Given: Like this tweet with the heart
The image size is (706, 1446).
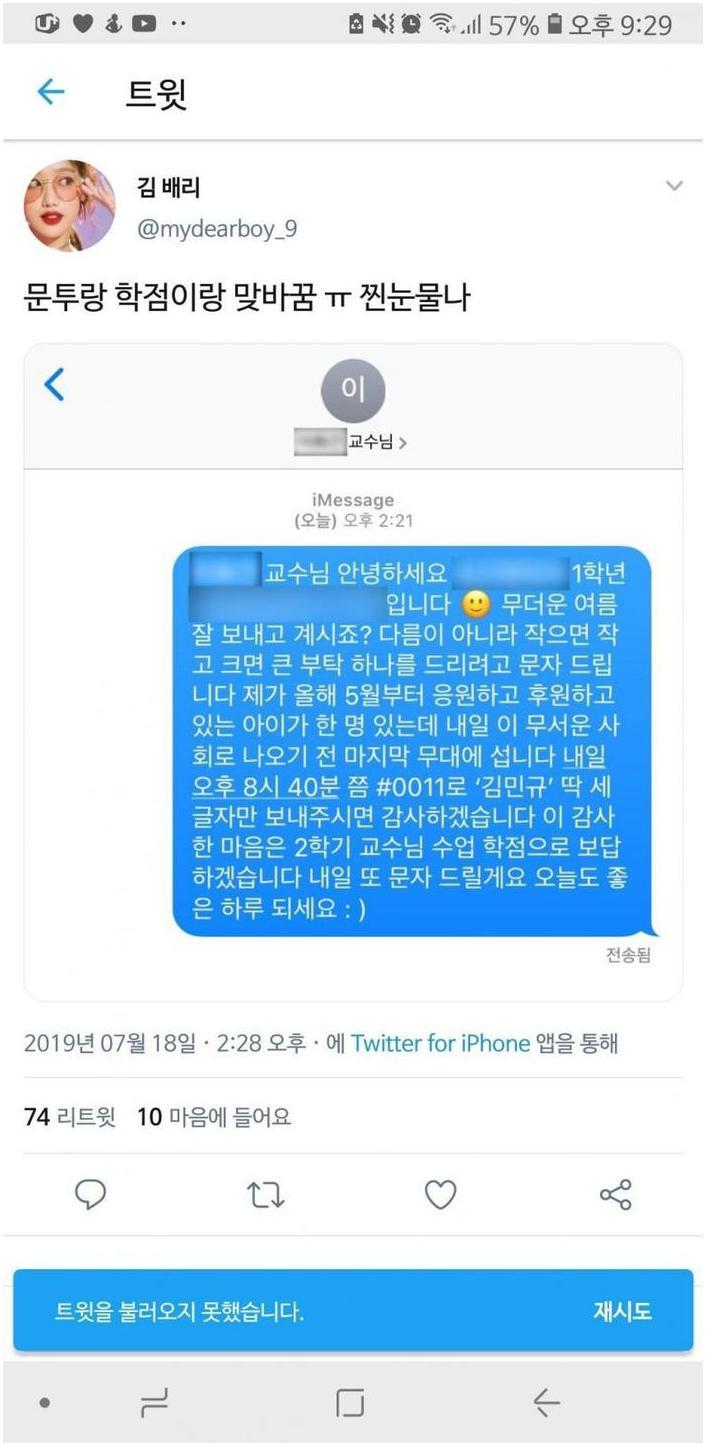Looking at the screenshot, I should click(x=440, y=1194).
